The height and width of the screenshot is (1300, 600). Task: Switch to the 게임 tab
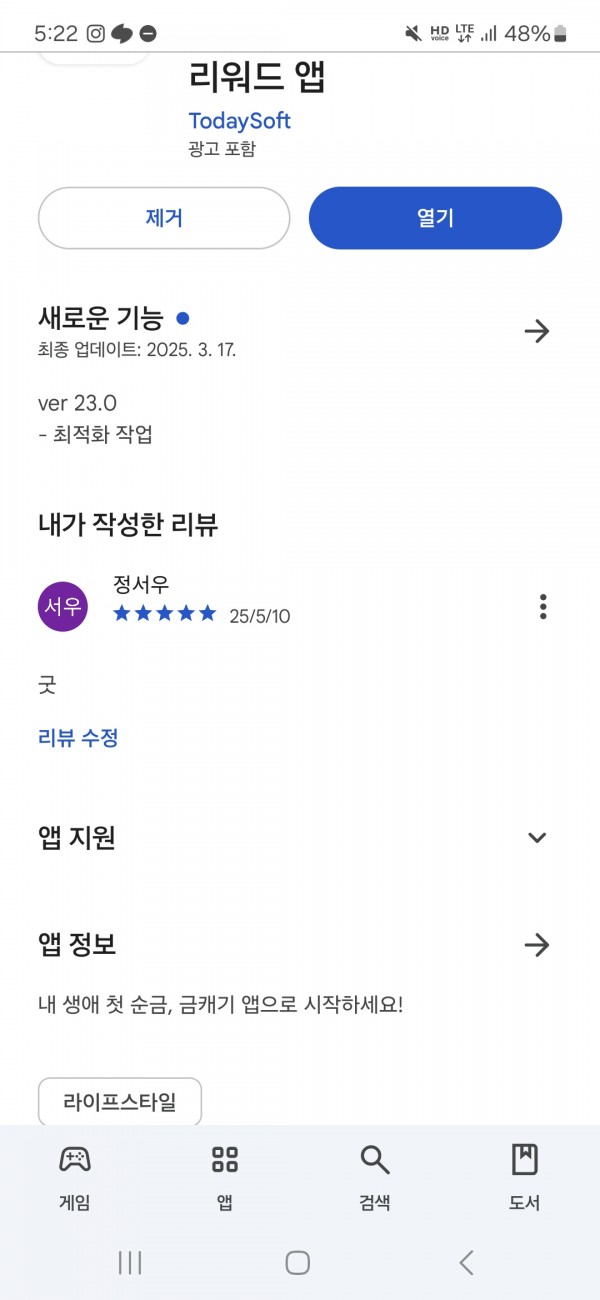pyautogui.click(x=75, y=1177)
